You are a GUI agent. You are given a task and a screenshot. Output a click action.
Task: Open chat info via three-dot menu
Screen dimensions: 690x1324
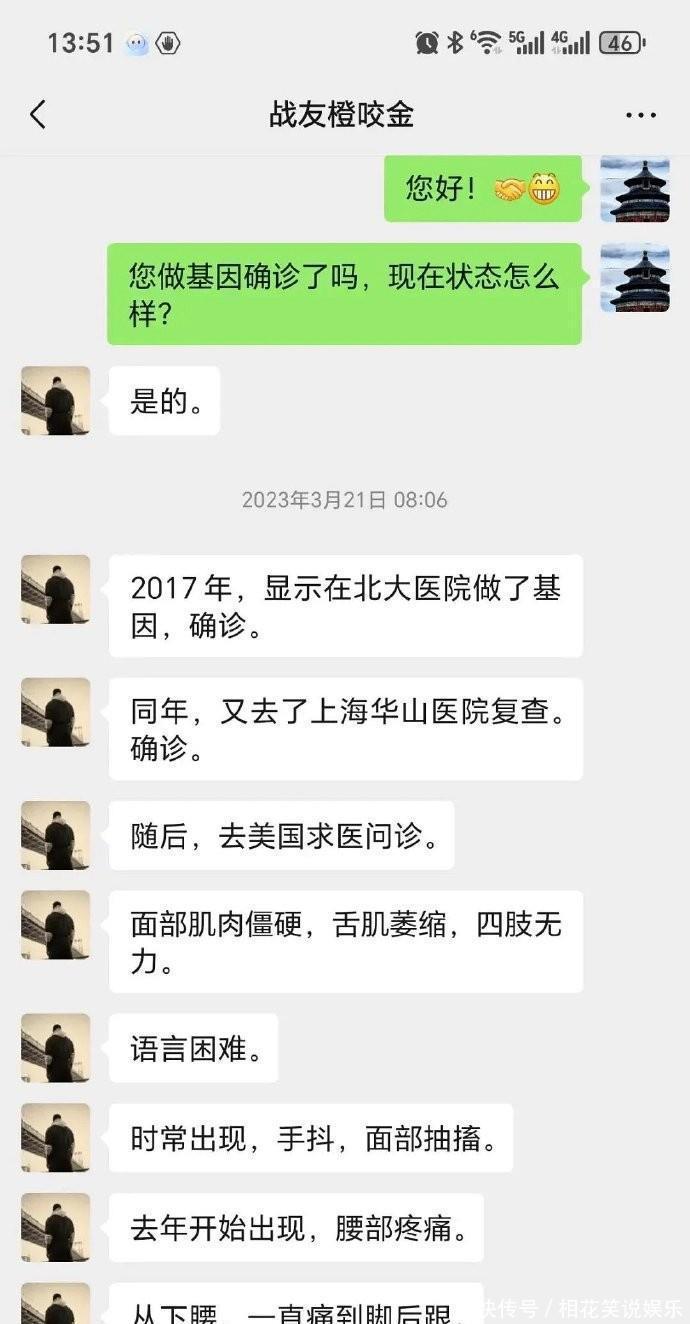point(640,115)
